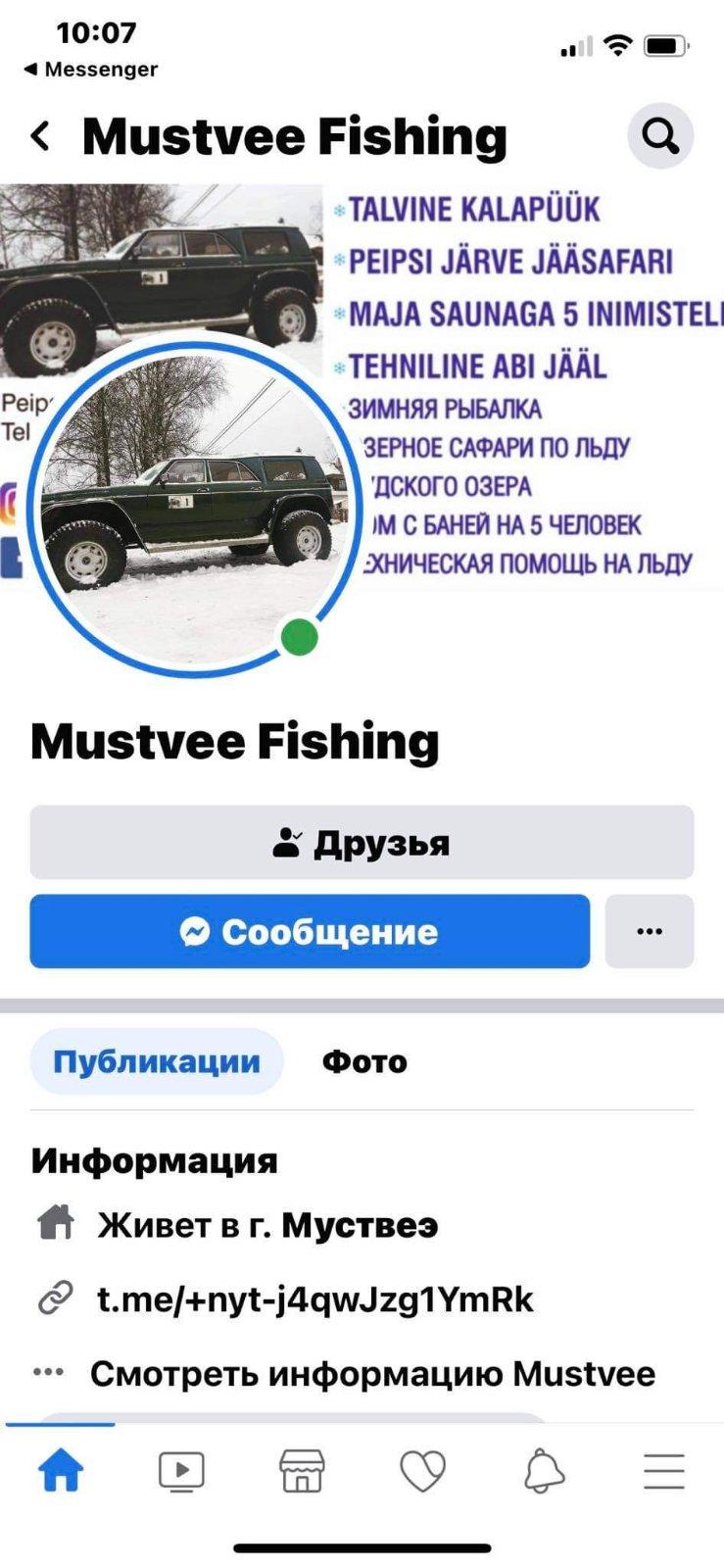Open the hamburger menu tab
This screenshot has height=1568, width=724.
663,1471
